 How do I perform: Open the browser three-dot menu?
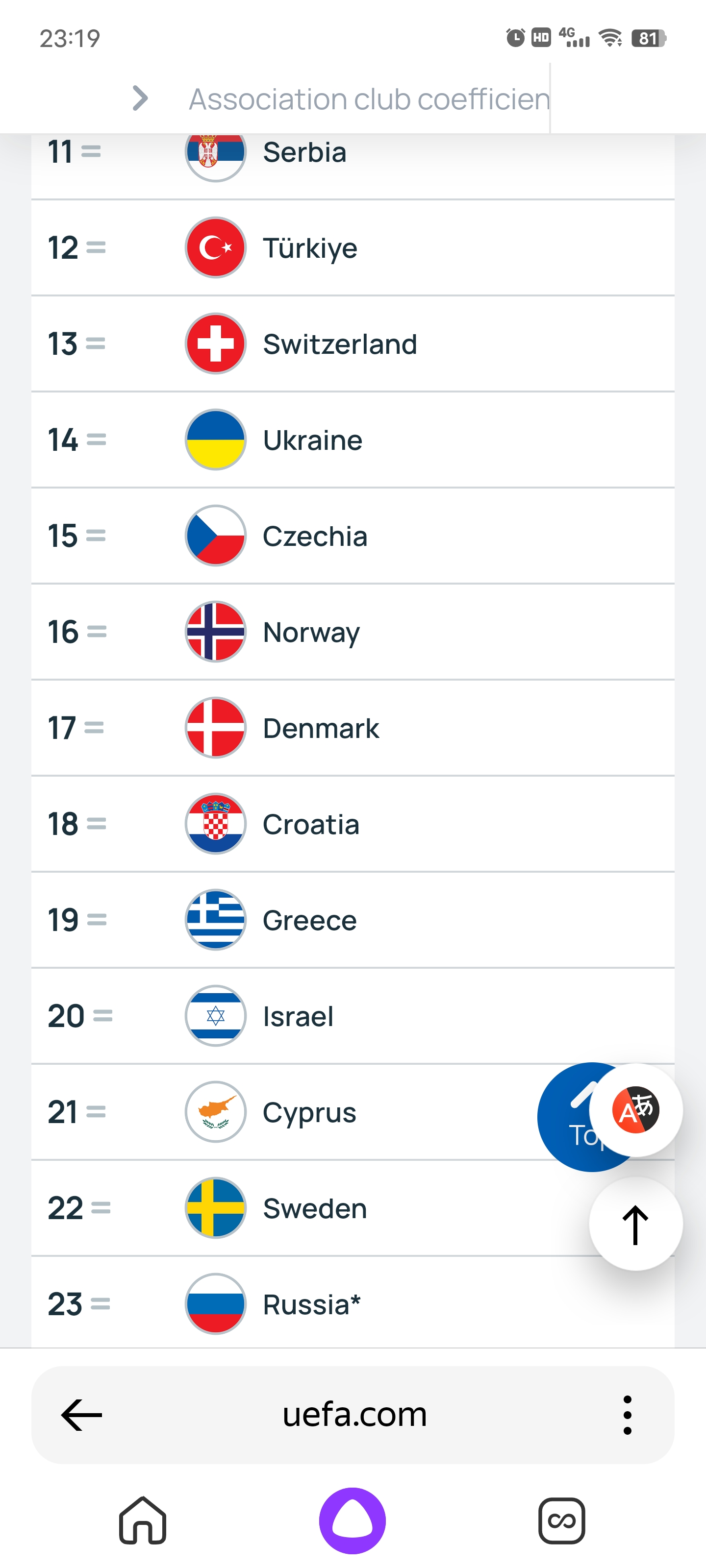click(x=628, y=1415)
